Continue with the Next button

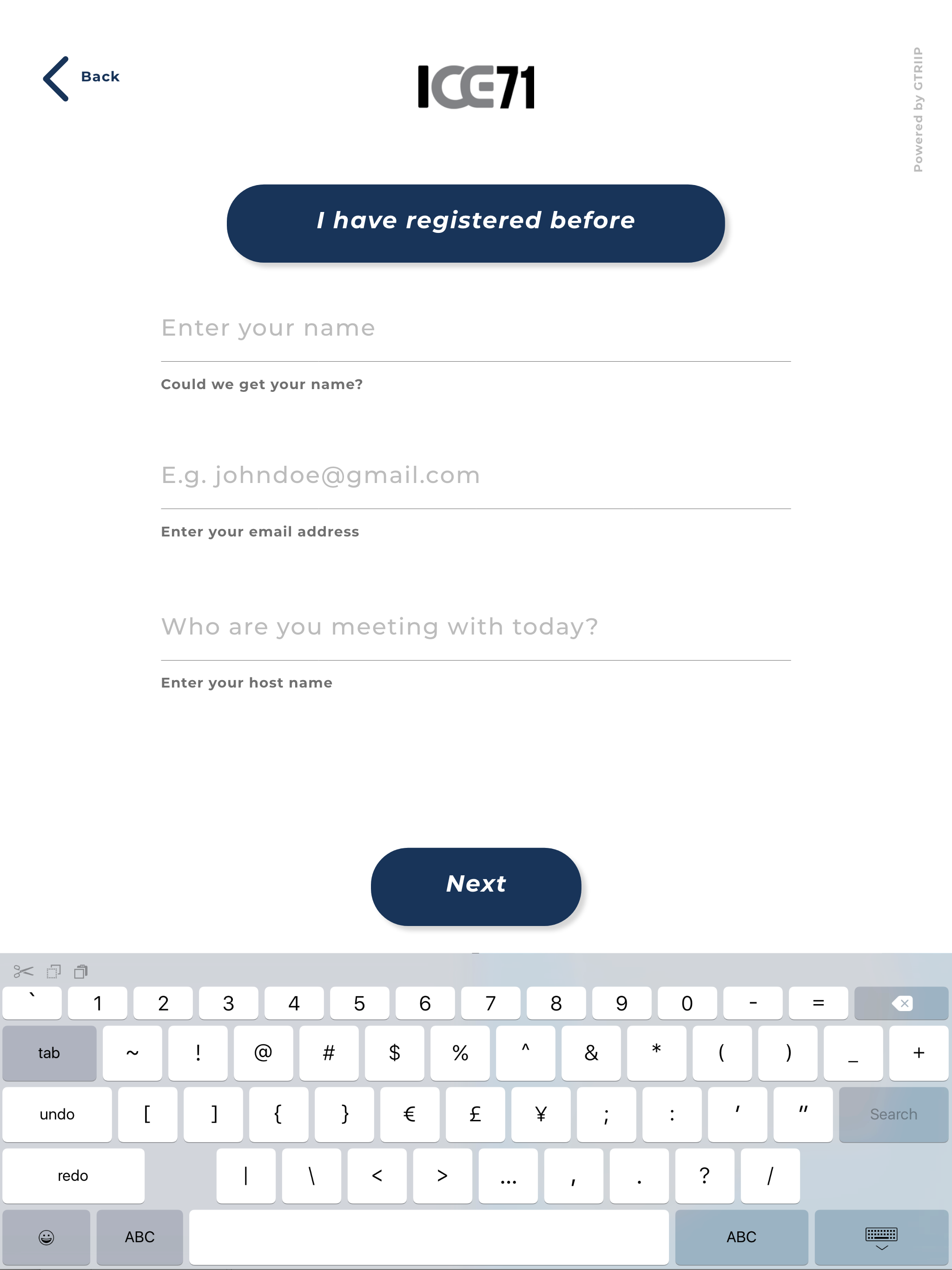pyautogui.click(x=476, y=886)
